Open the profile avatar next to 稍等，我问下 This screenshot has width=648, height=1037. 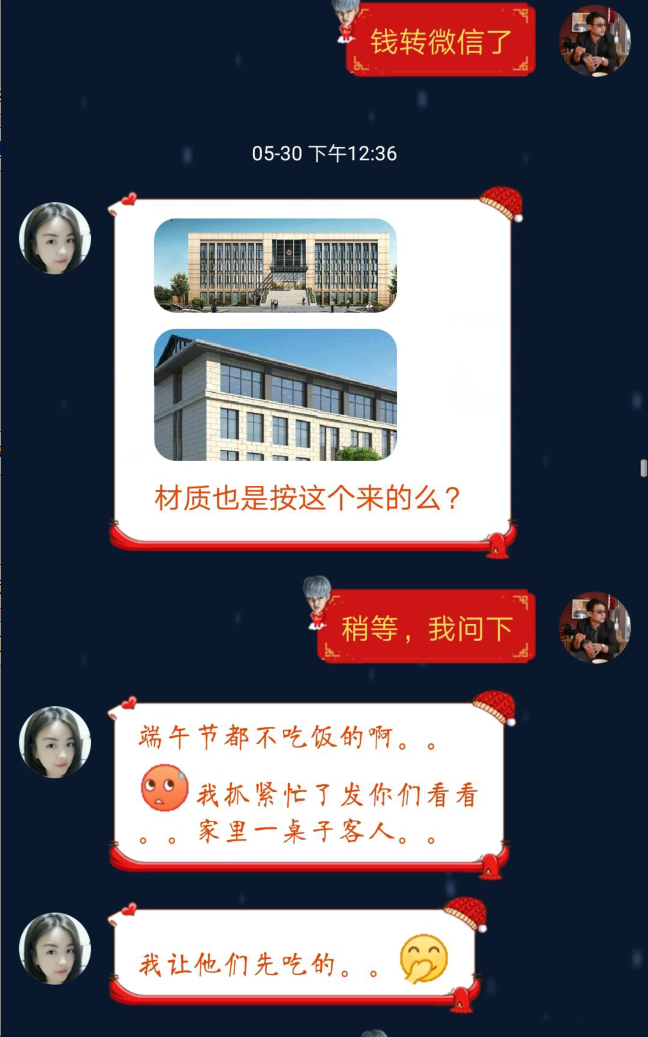click(594, 627)
